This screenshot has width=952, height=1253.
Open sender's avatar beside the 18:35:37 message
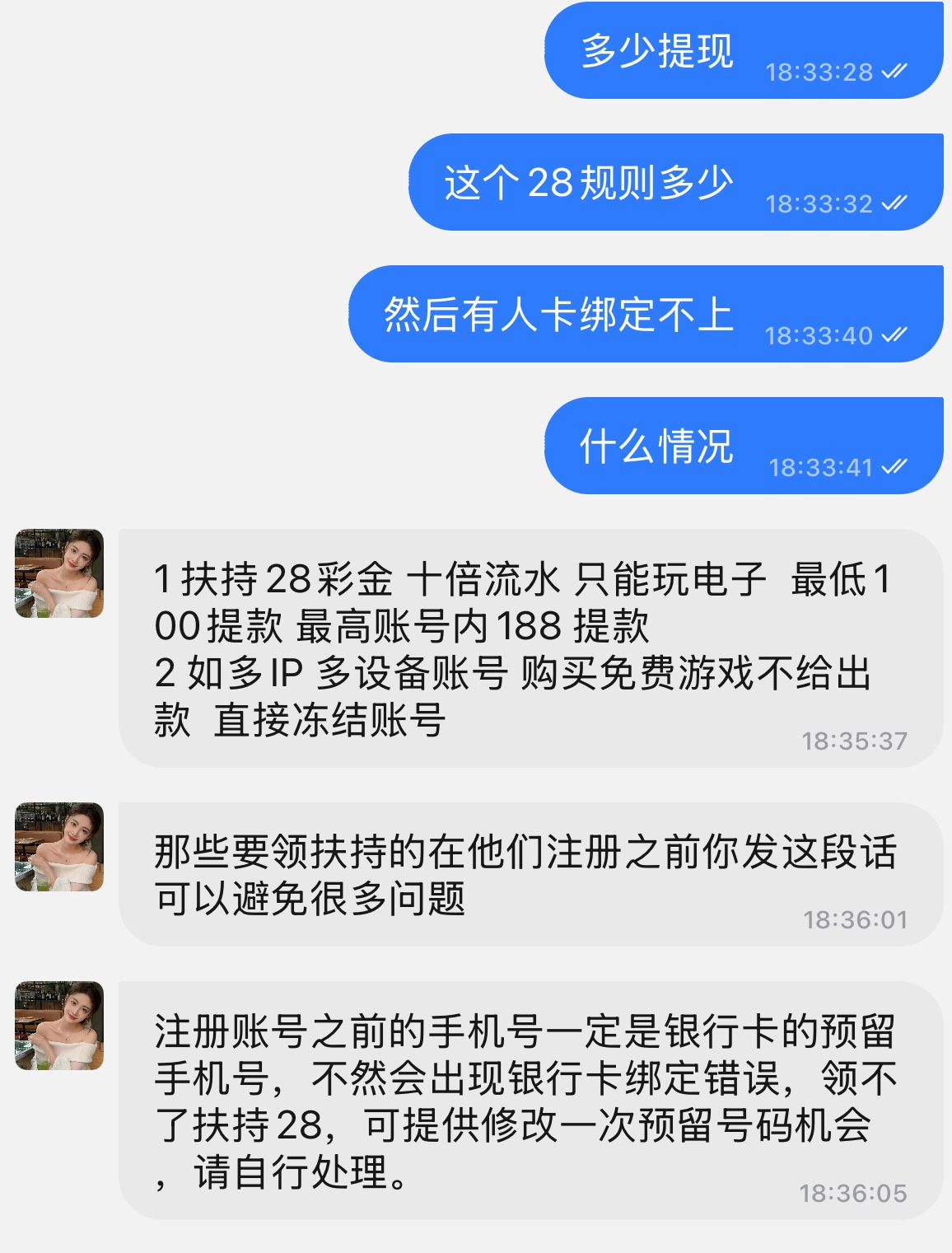coord(59,573)
